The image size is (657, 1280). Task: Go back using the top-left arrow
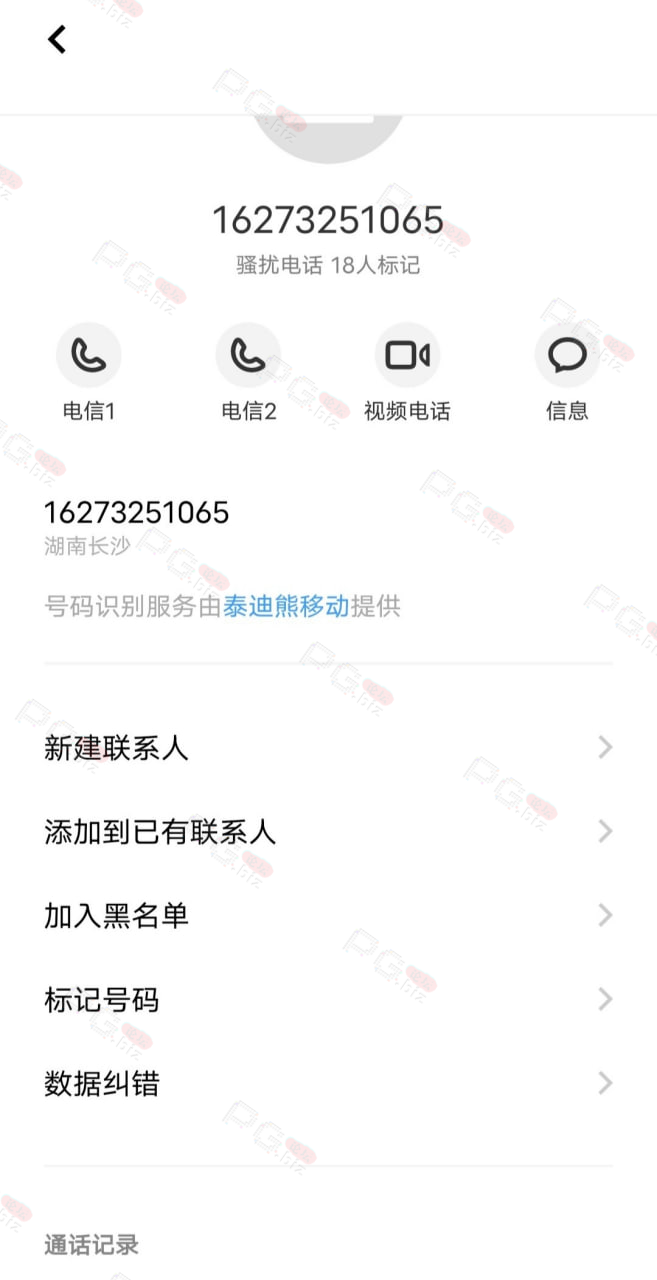click(x=57, y=39)
